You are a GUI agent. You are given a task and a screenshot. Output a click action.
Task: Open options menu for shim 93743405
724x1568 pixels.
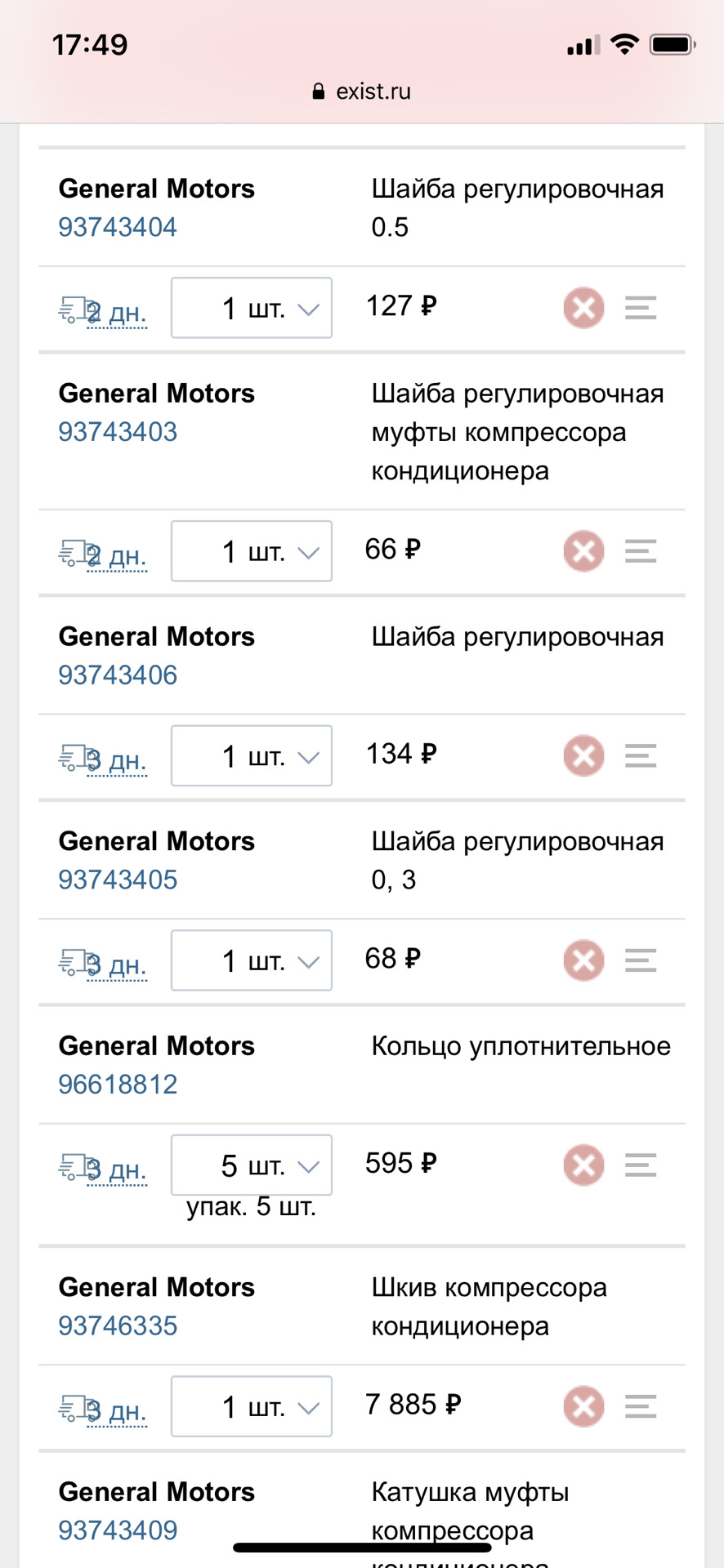pyautogui.click(x=640, y=960)
